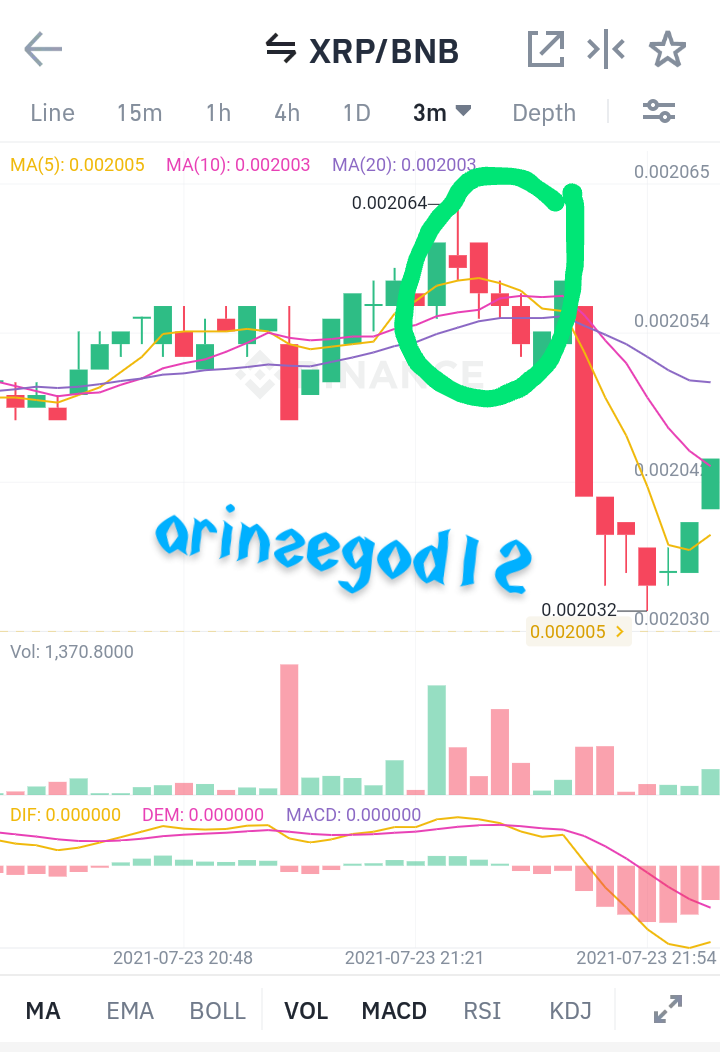Tap the collapse chart icon
720x1061 pixels.
pos(606,49)
